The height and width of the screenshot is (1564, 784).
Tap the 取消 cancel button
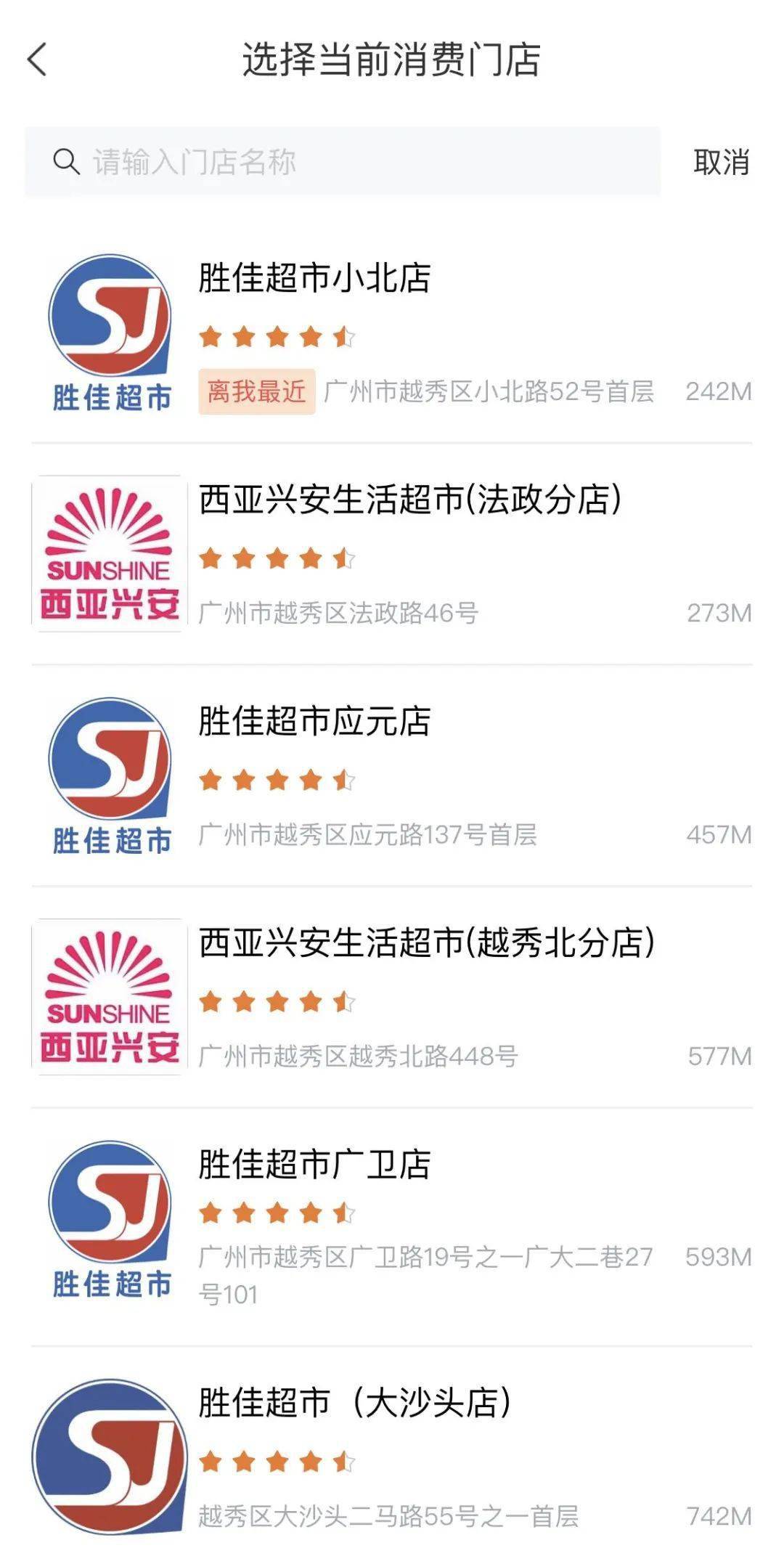pyautogui.click(x=722, y=161)
